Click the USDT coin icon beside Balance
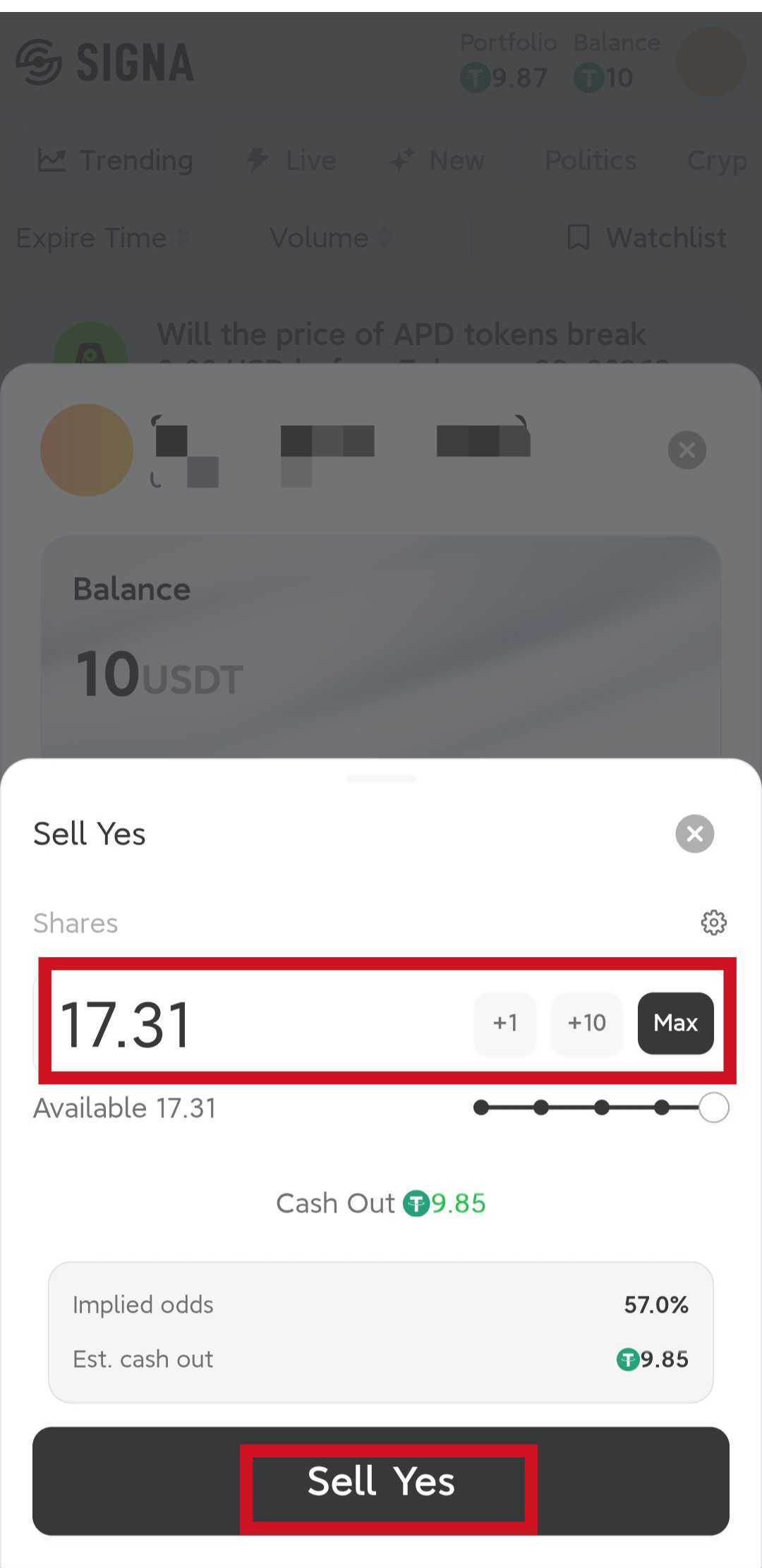 (x=588, y=79)
